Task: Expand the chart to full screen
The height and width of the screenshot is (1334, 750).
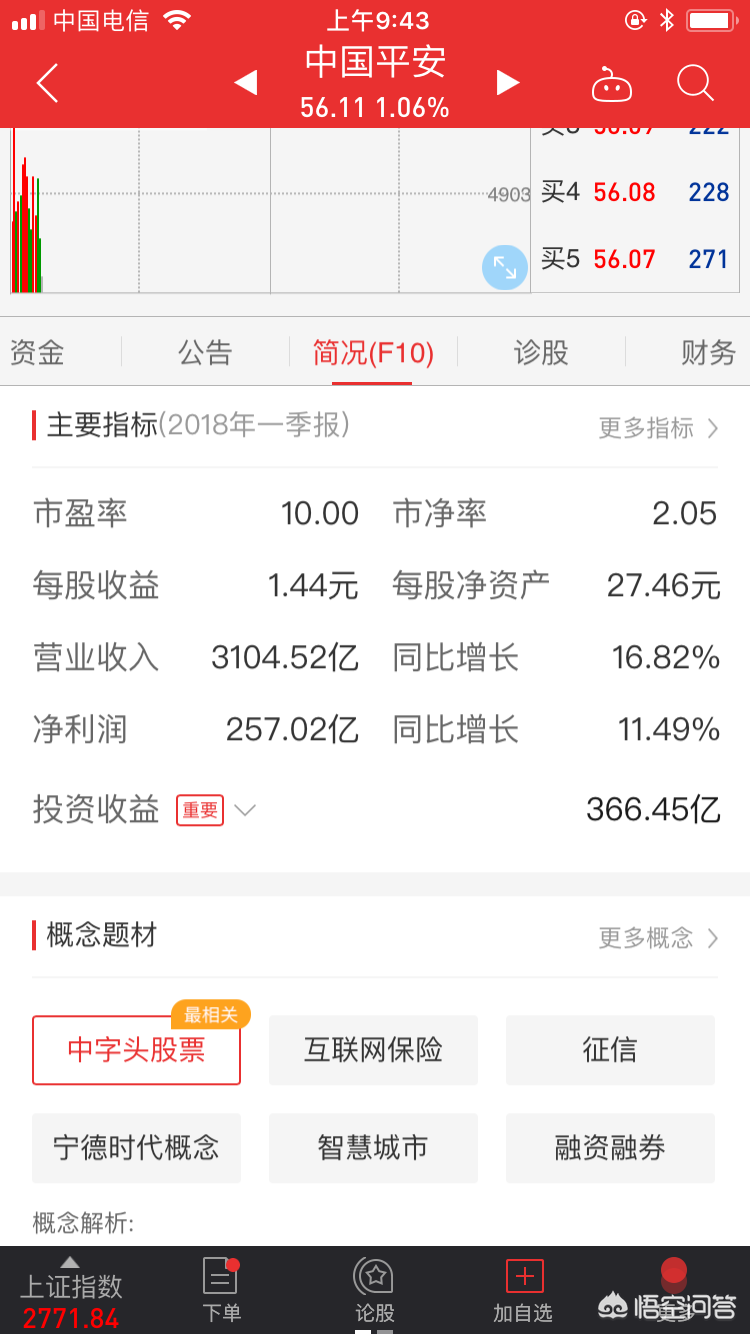Action: point(505,267)
